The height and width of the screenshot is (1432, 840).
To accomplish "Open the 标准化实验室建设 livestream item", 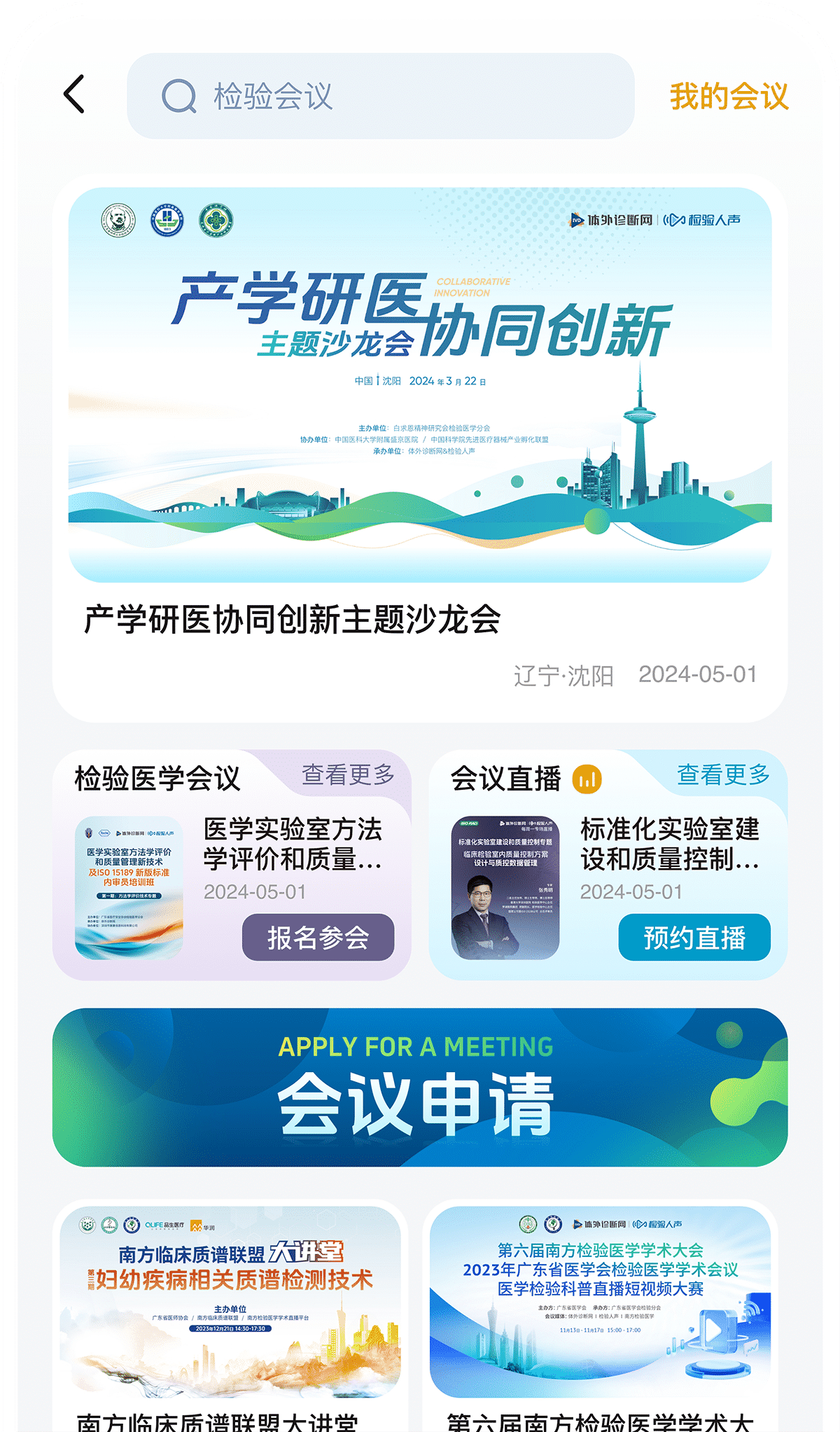I will pos(669,844).
